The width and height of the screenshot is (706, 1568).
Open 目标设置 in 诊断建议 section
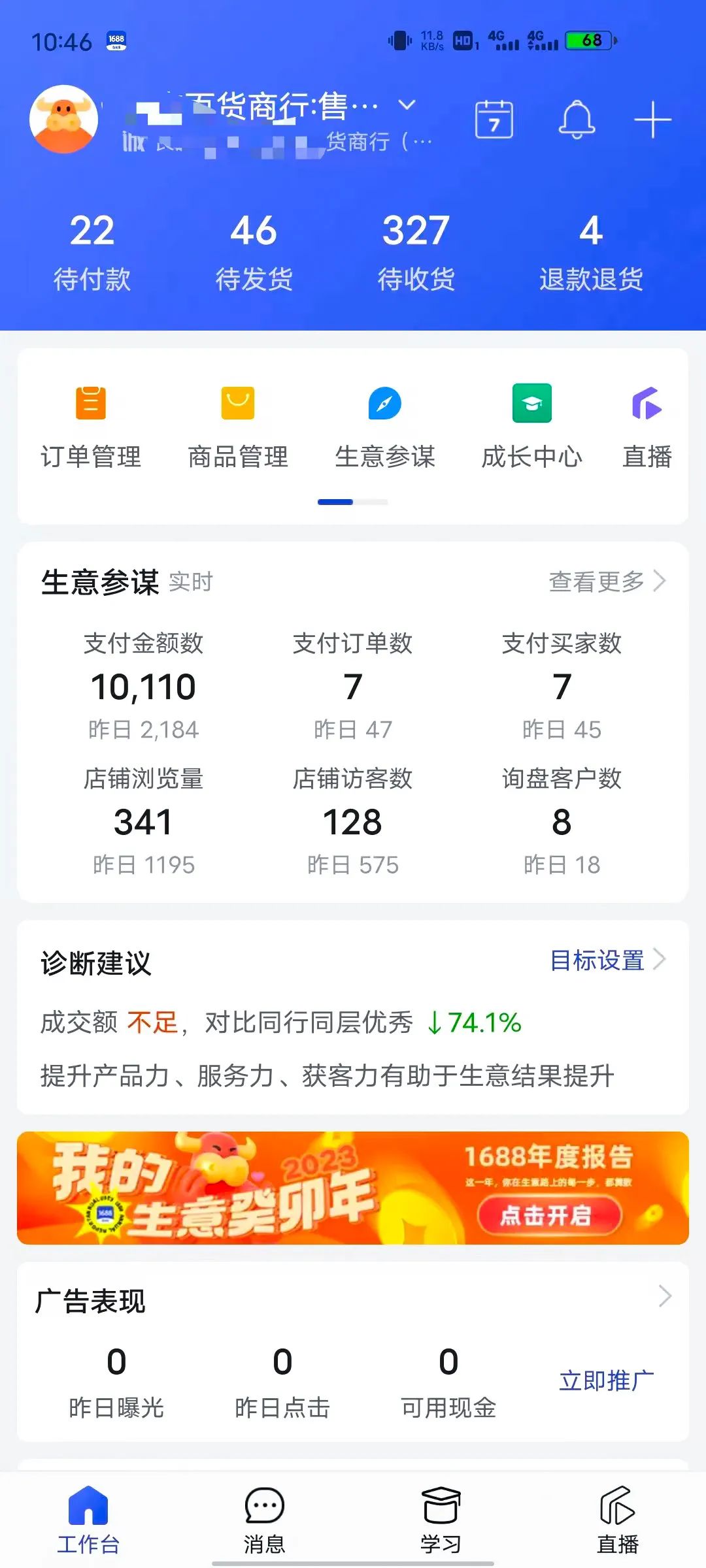(598, 960)
